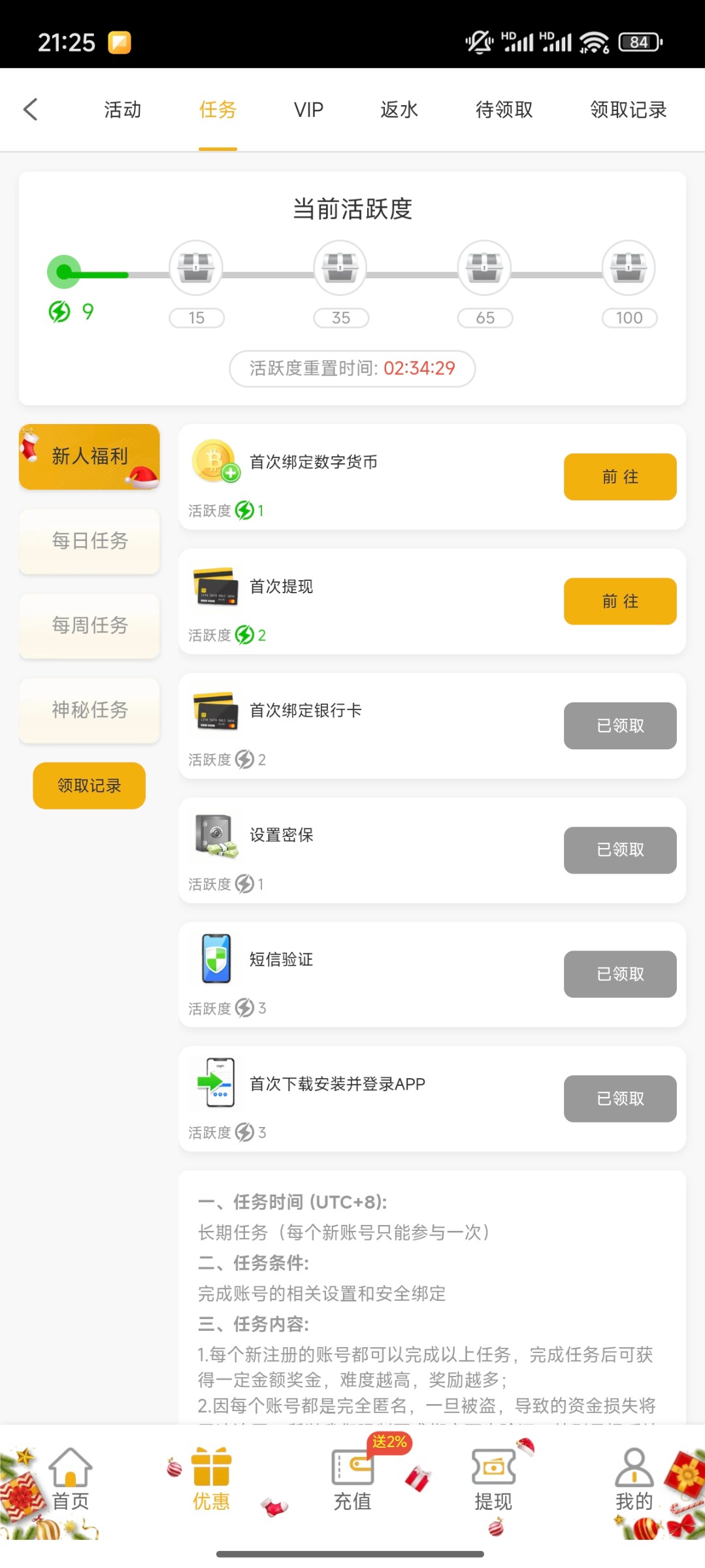This screenshot has height=1568, width=705.
Task: Tap the 15 activity treasure chest
Action: click(196, 268)
